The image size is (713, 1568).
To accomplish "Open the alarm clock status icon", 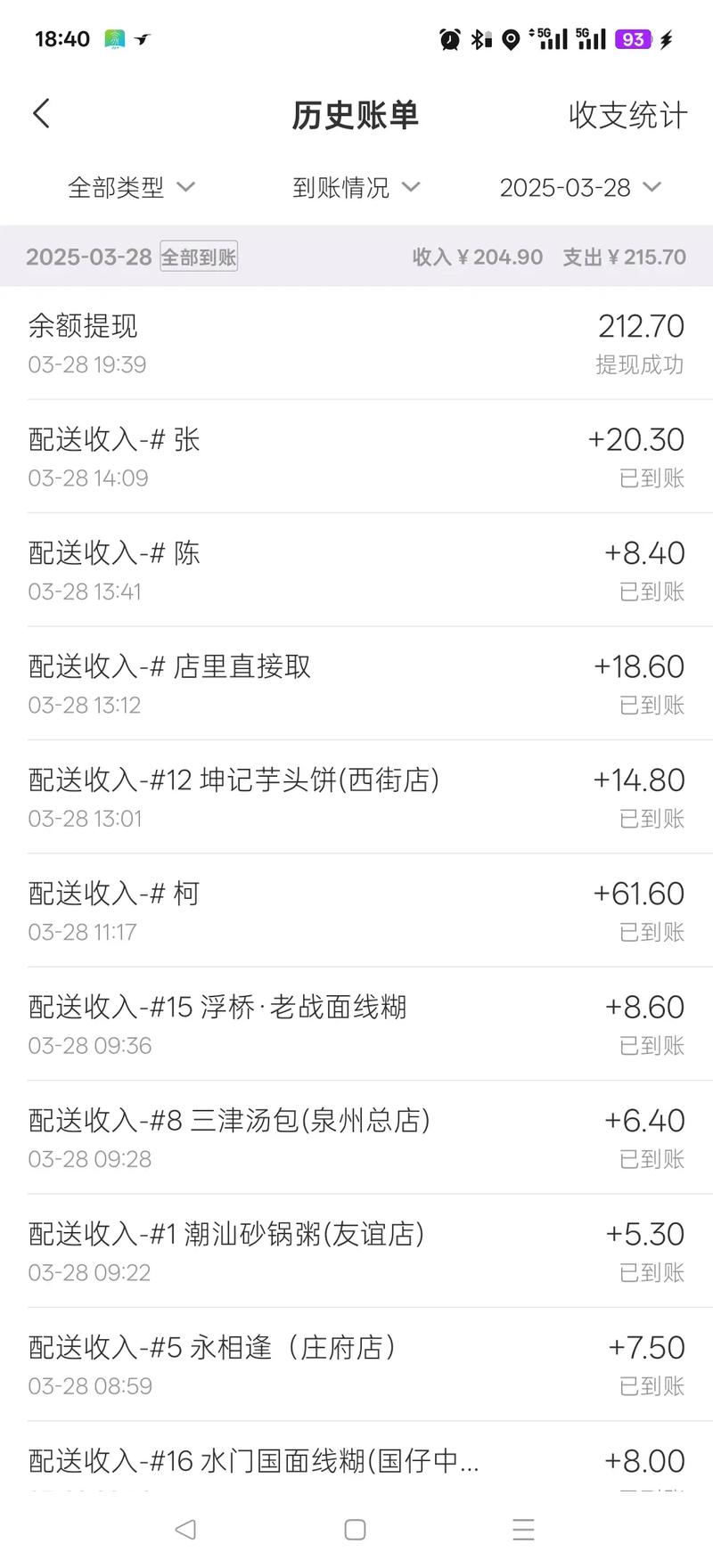I will pyautogui.click(x=448, y=39).
